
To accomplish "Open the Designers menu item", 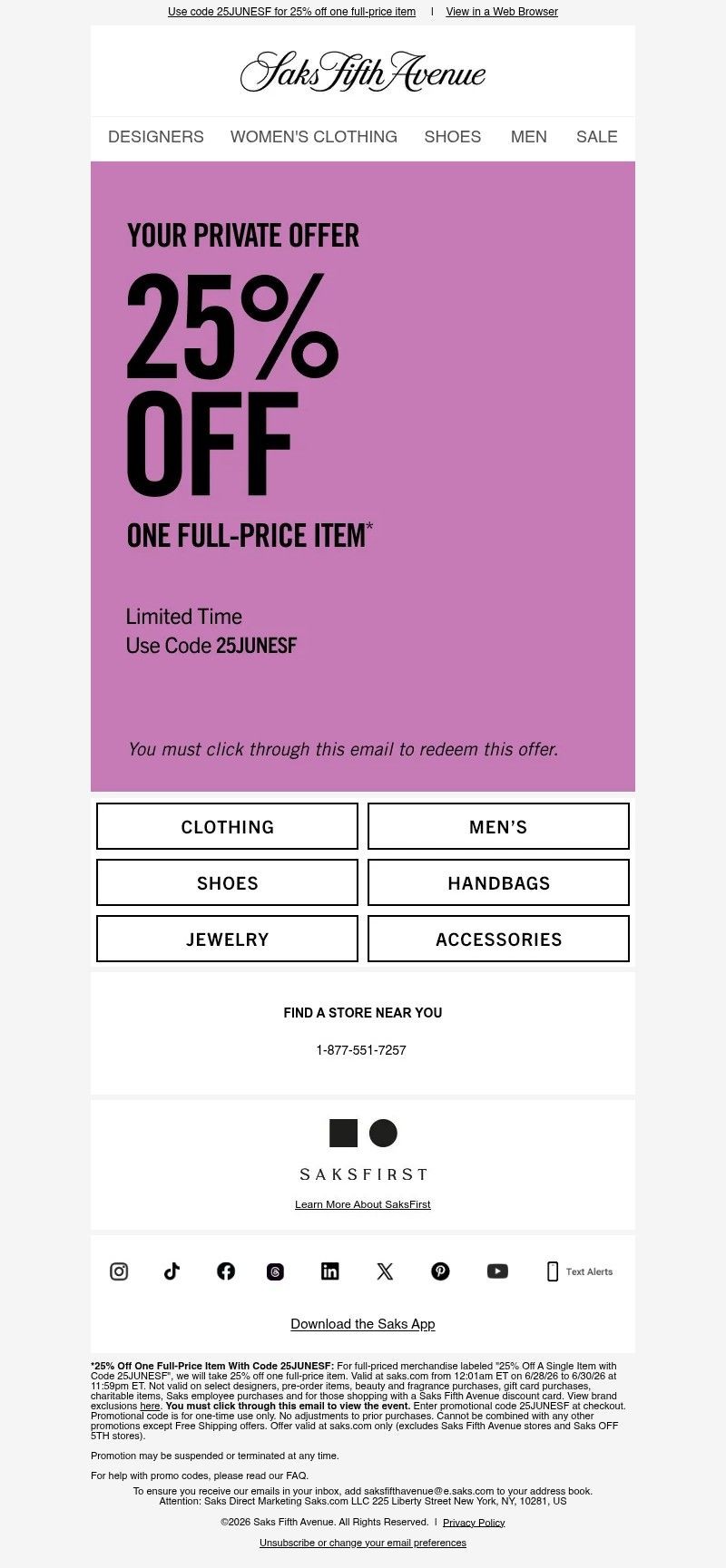I will click(156, 137).
